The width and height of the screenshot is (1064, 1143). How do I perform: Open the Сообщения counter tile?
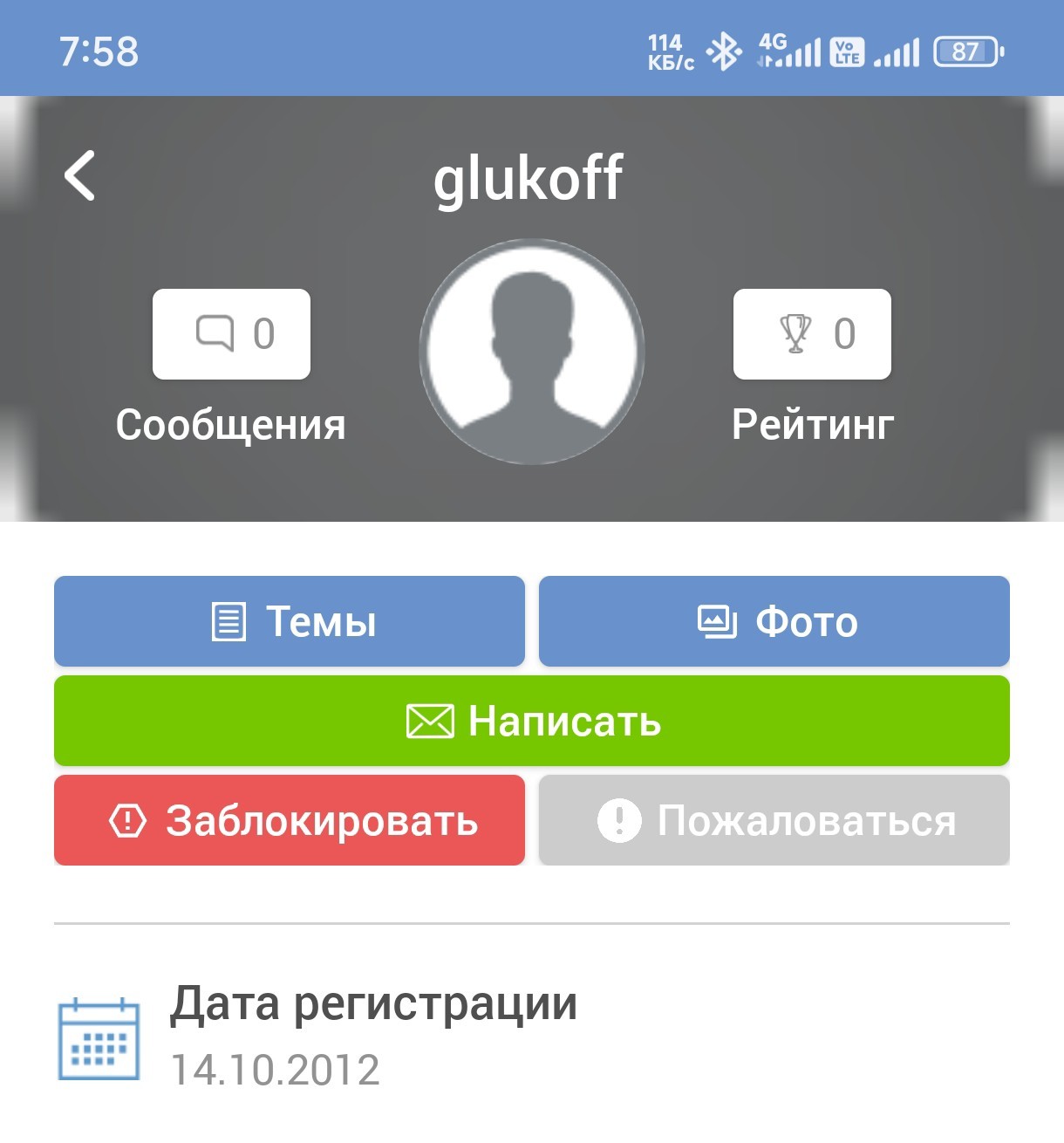click(231, 334)
